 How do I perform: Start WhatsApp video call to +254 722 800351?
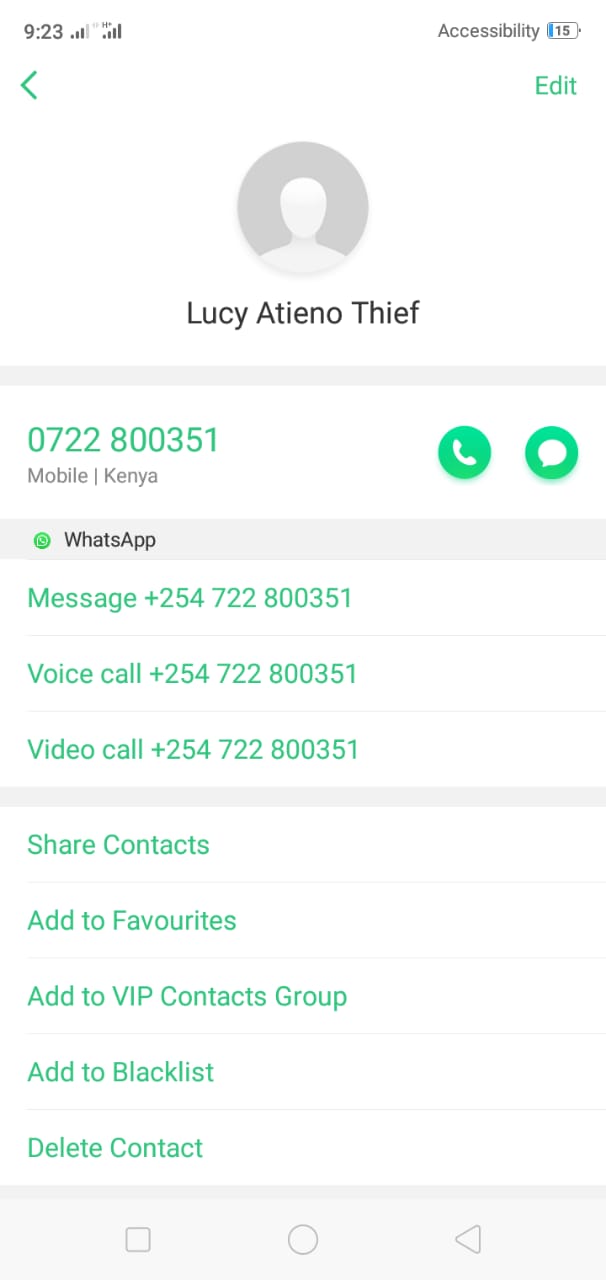pyautogui.click(x=193, y=750)
